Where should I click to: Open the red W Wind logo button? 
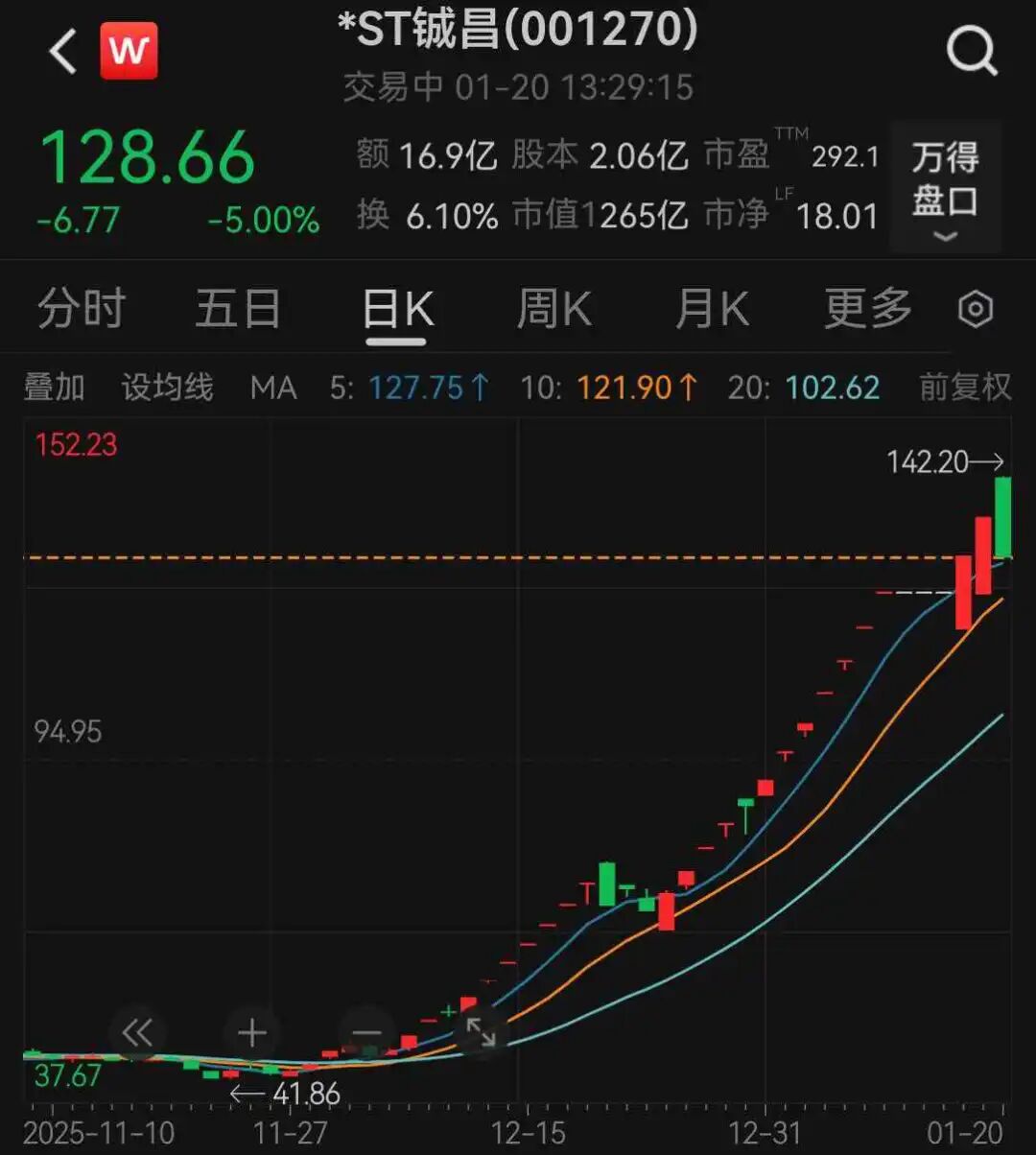(x=129, y=52)
